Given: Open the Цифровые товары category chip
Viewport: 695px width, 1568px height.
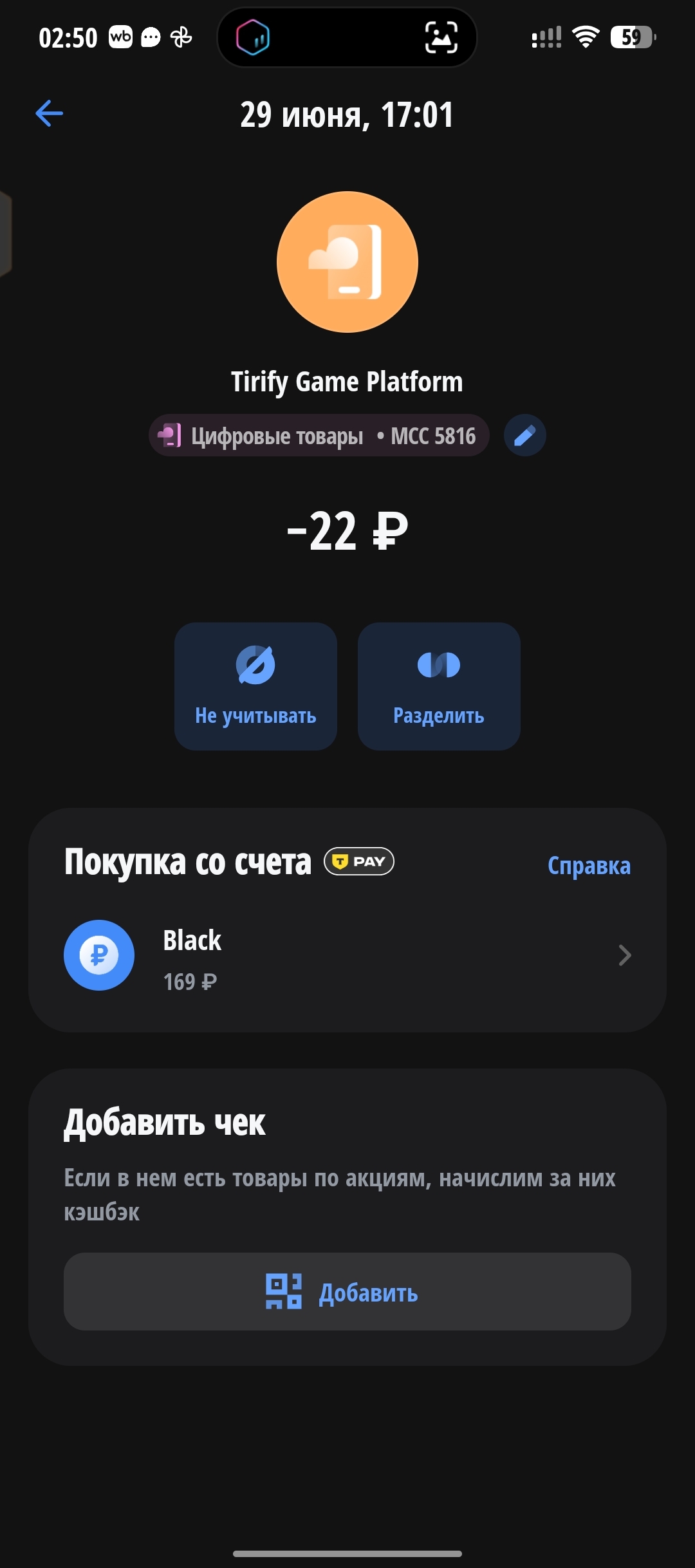Looking at the screenshot, I should (319, 436).
